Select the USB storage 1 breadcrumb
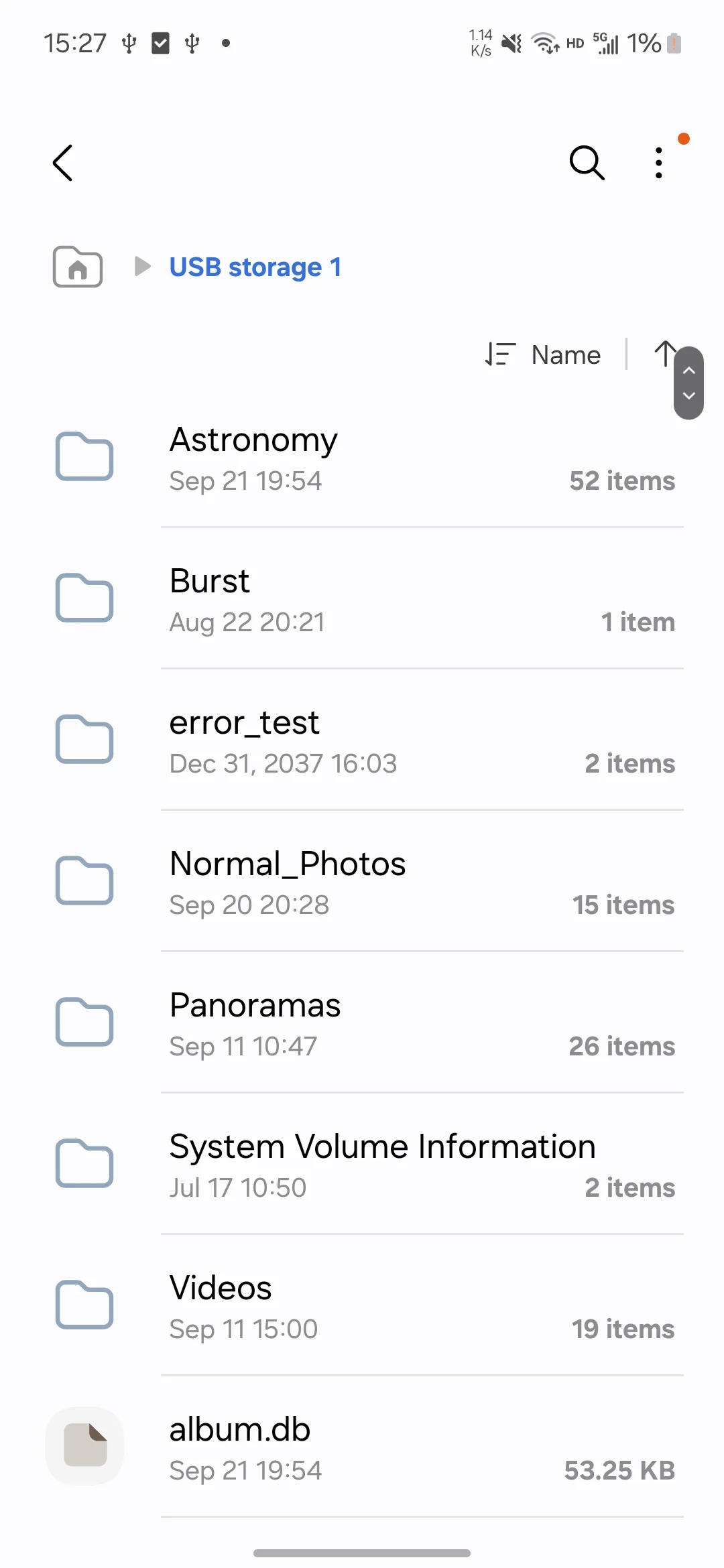The width and height of the screenshot is (724, 1568). click(255, 267)
